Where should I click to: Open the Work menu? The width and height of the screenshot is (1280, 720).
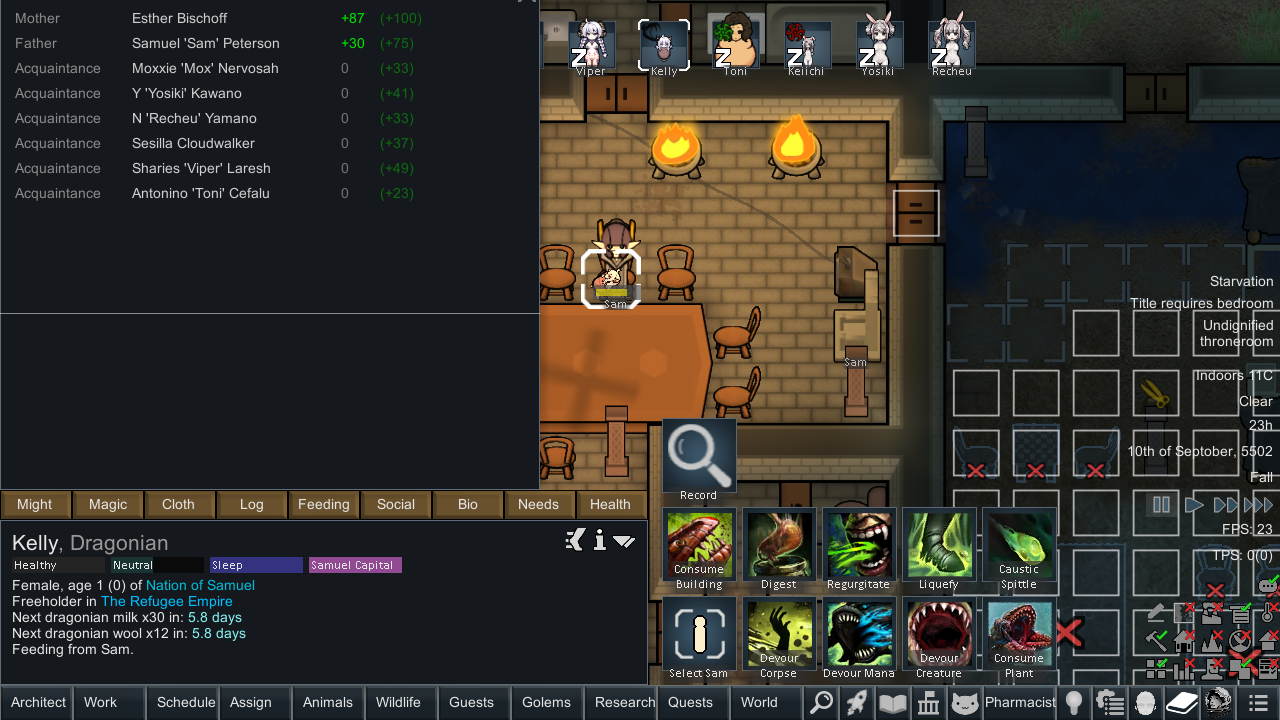coord(100,702)
